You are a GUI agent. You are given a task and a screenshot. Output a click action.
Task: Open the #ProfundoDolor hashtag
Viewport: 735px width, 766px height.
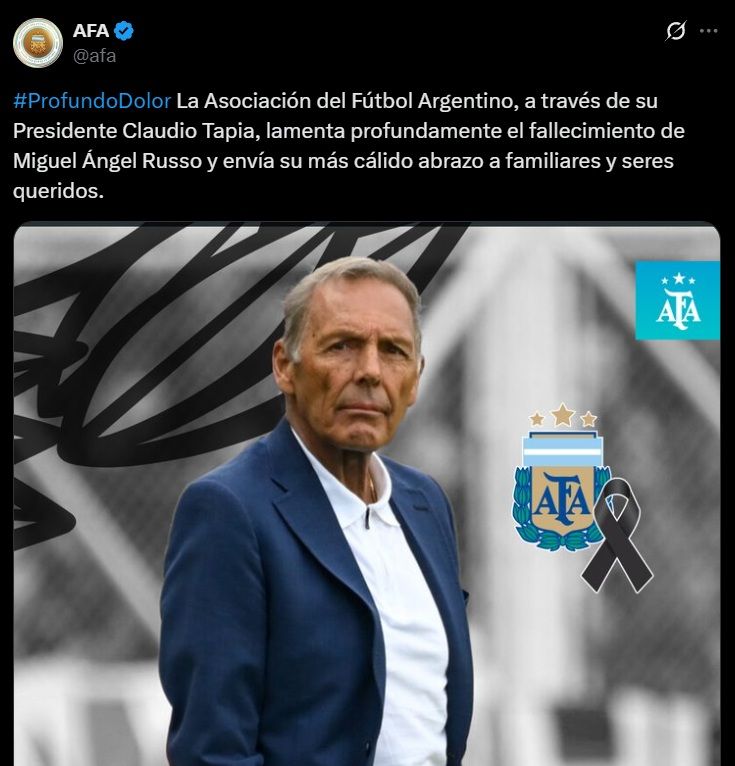(92, 101)
